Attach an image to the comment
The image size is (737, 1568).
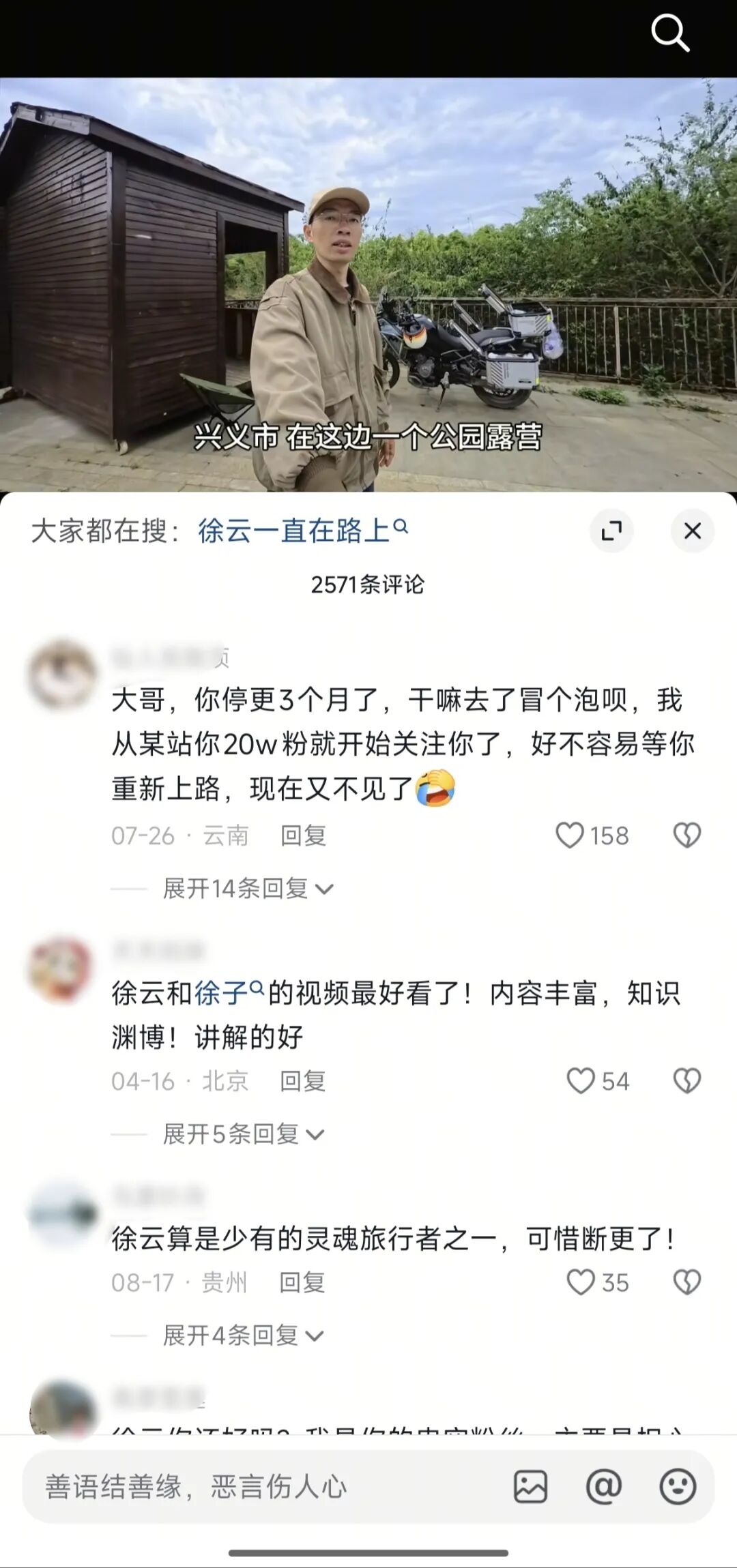tap(530, 1487)
